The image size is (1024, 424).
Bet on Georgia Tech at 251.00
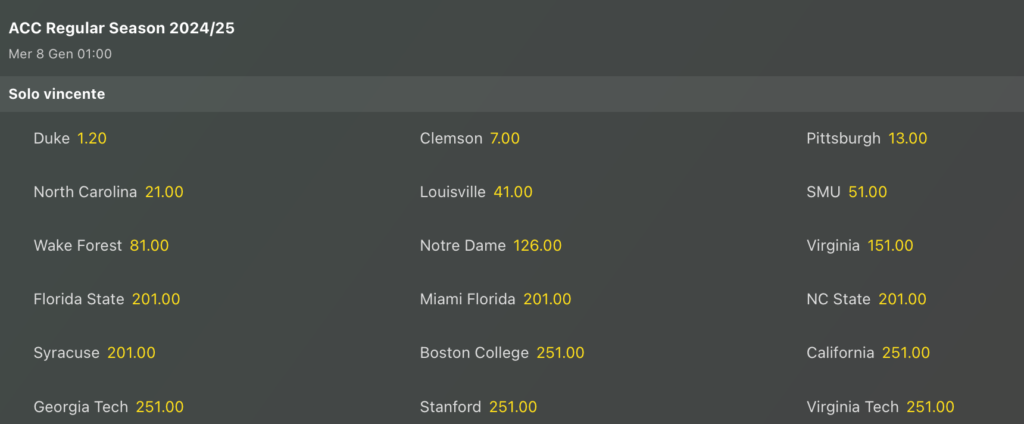pyautogui.click(x=108, y=407)
